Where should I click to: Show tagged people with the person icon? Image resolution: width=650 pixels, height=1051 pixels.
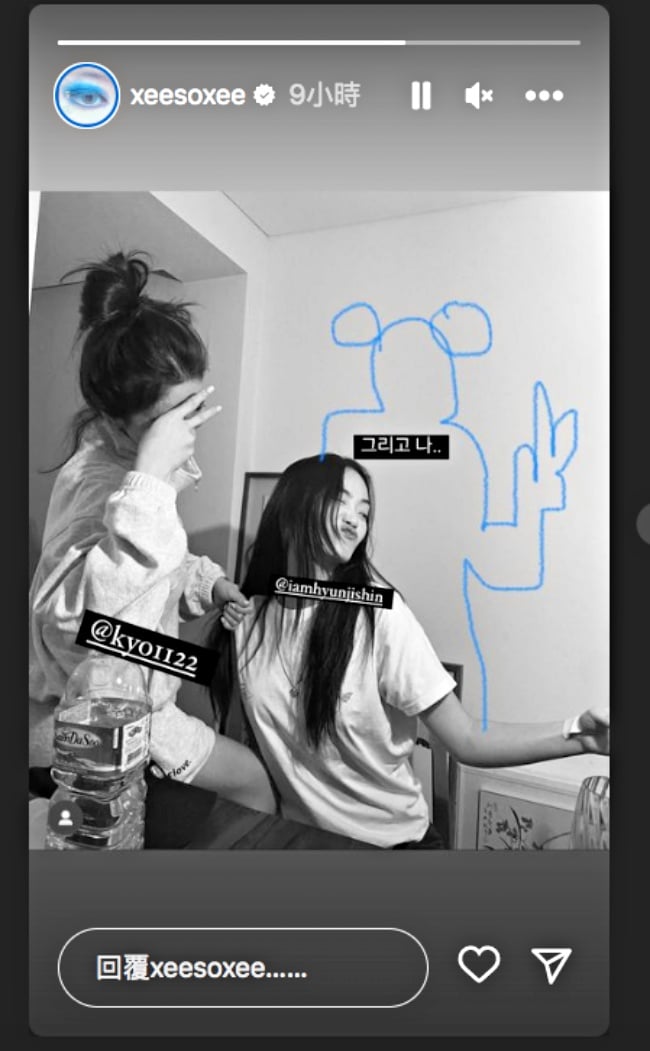coord(65,818)
